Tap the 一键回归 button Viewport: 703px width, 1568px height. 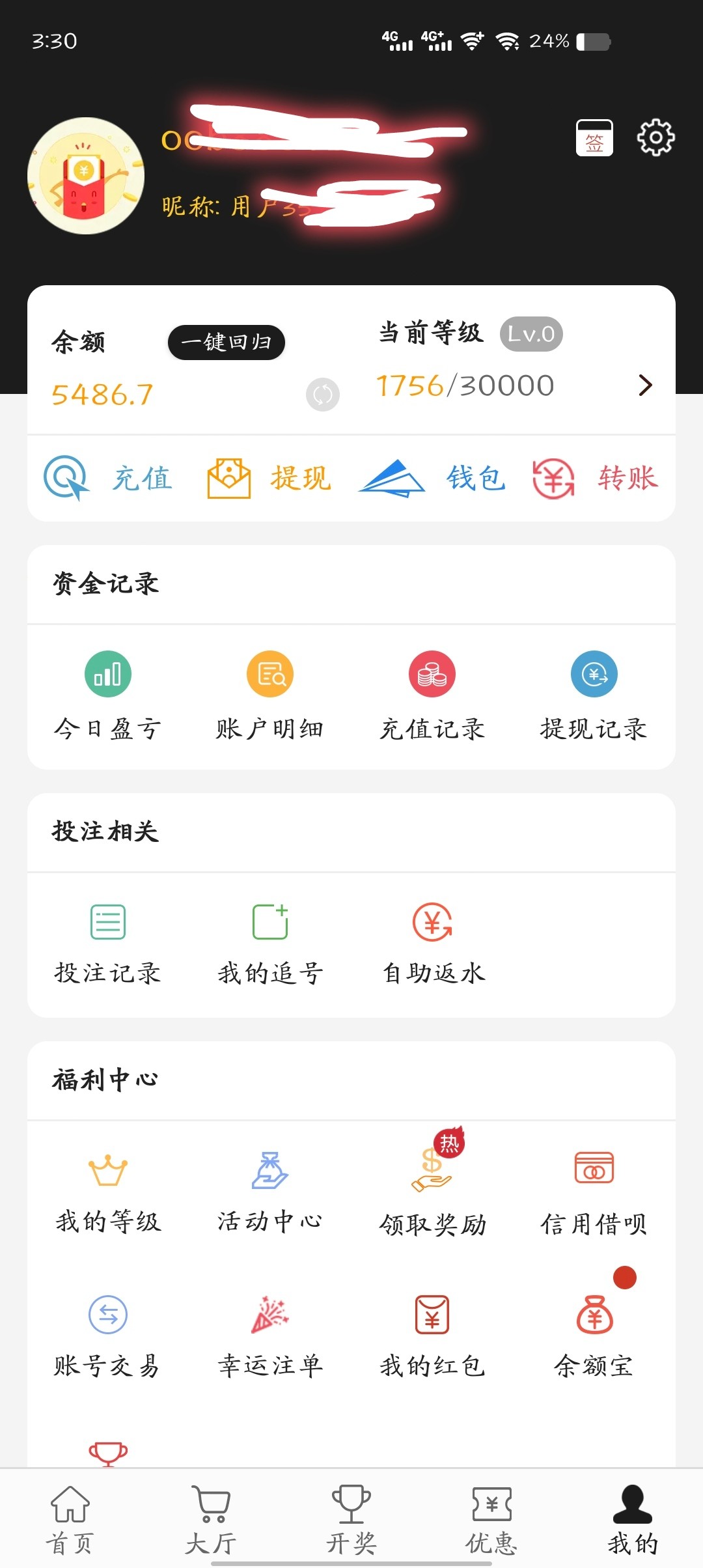point(226,343)
